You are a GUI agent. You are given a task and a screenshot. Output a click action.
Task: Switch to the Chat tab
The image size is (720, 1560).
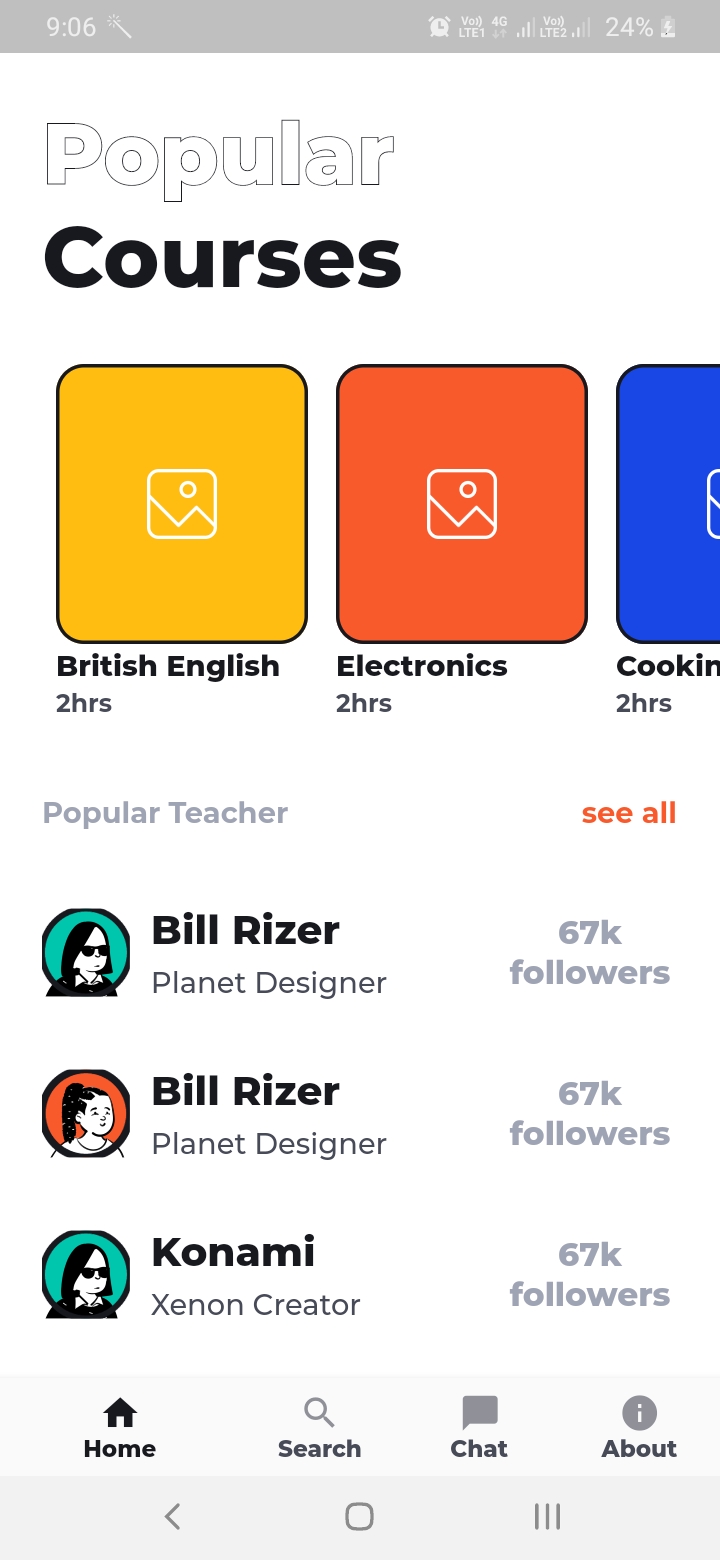point(479,1428)
